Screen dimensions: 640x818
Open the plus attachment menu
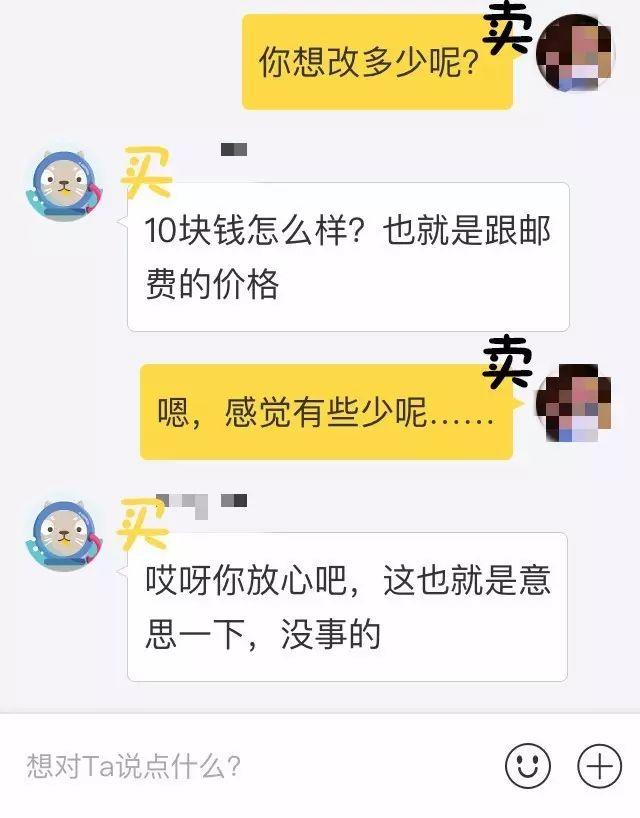(x=599, y=767)
